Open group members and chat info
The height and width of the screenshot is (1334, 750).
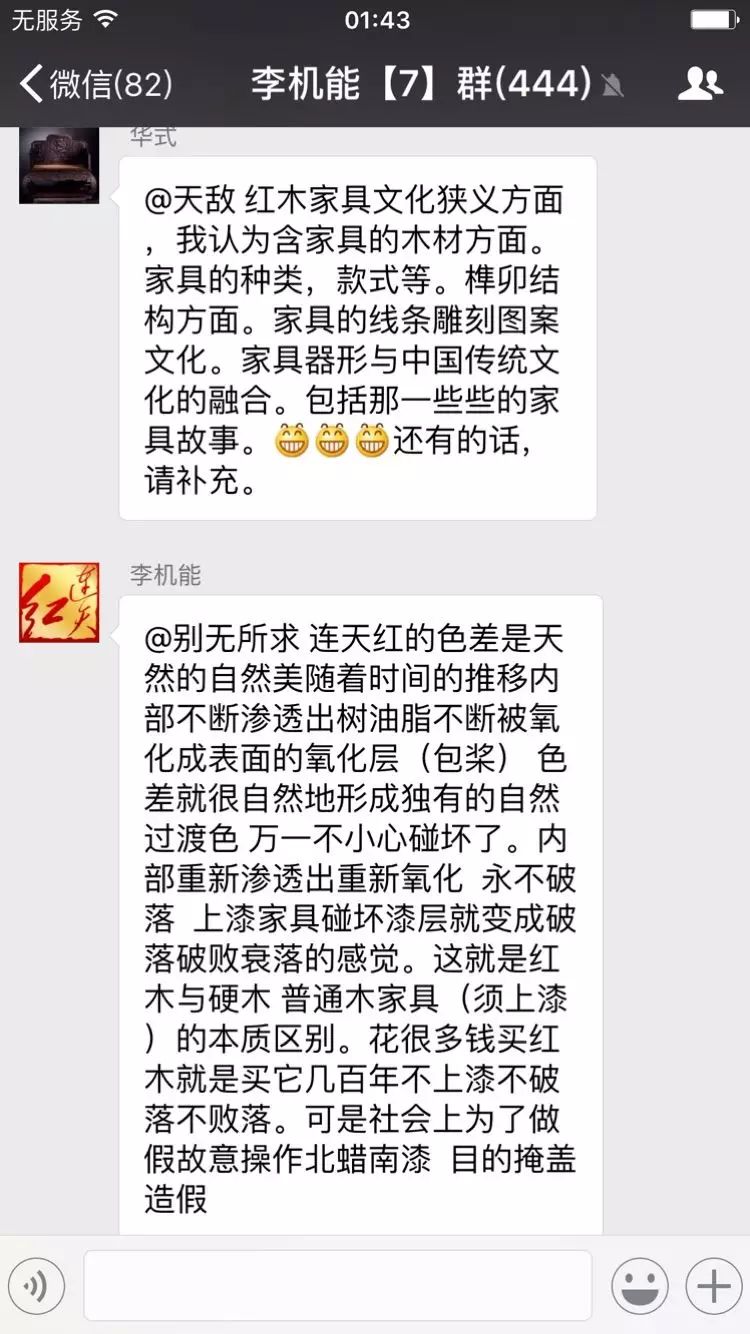(700, 84)
